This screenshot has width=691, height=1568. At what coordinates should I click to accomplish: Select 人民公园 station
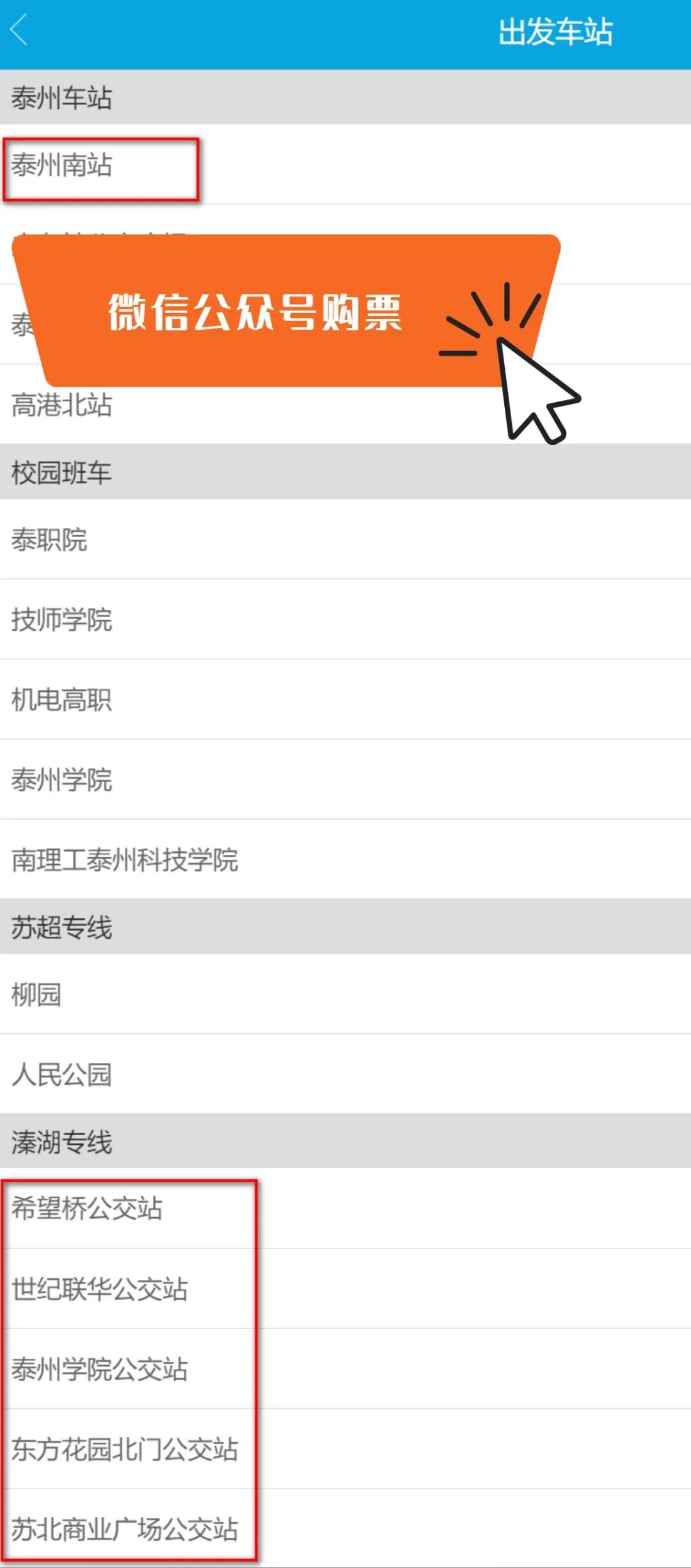pos(62,1074)
